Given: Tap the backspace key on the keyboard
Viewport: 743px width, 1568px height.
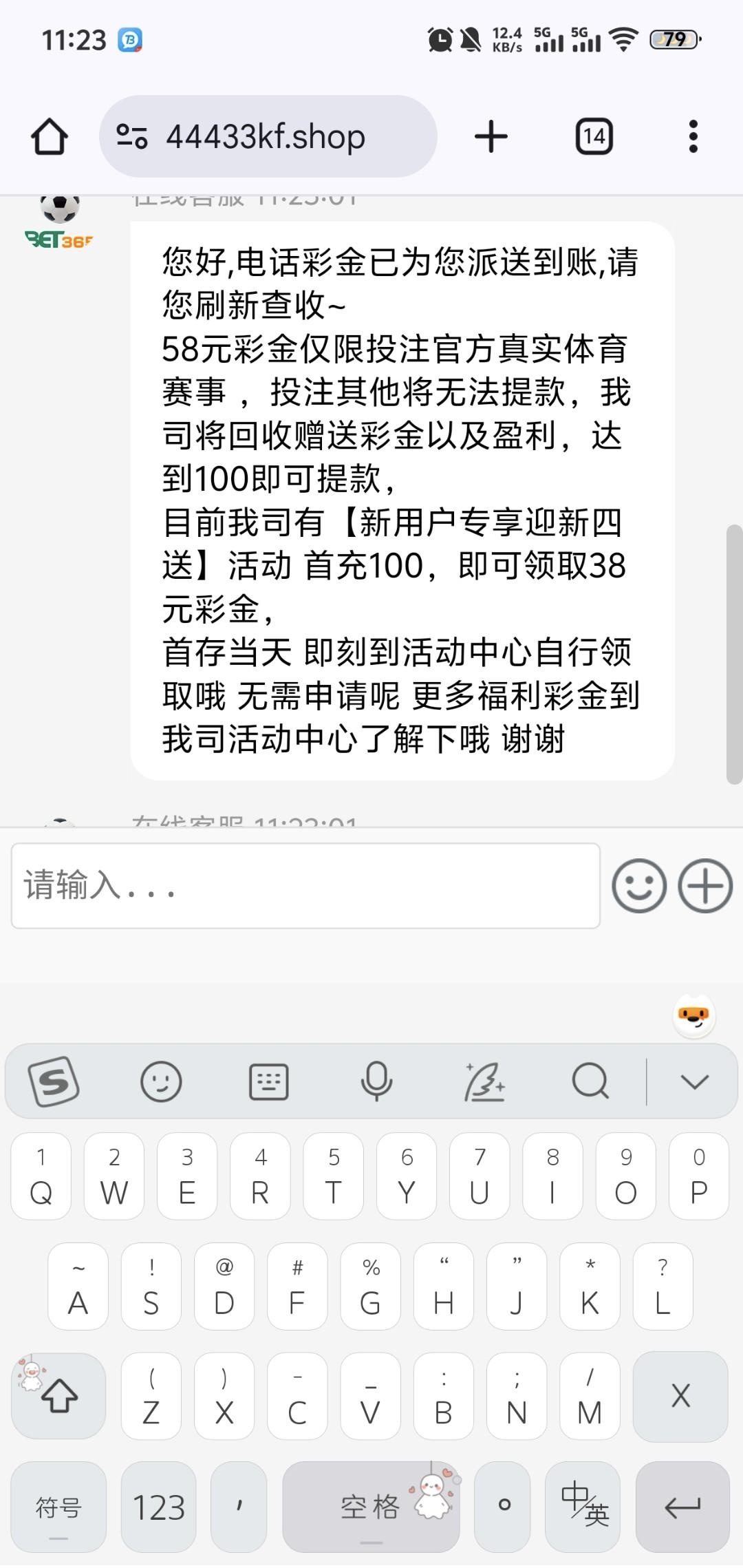Looking at the screenshot, I should click(x=680, y=1397).
